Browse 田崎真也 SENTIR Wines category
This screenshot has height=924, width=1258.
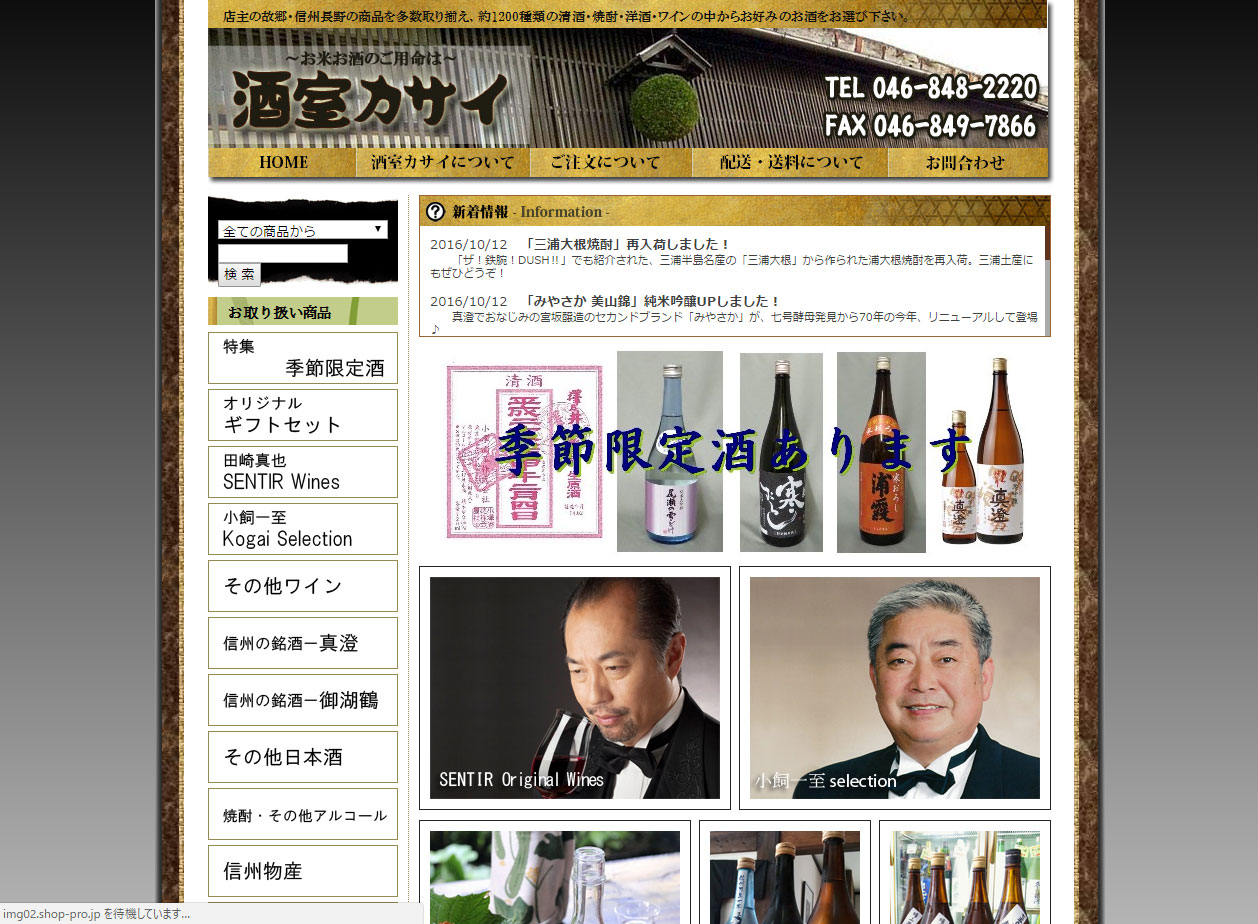pos(302,472)
